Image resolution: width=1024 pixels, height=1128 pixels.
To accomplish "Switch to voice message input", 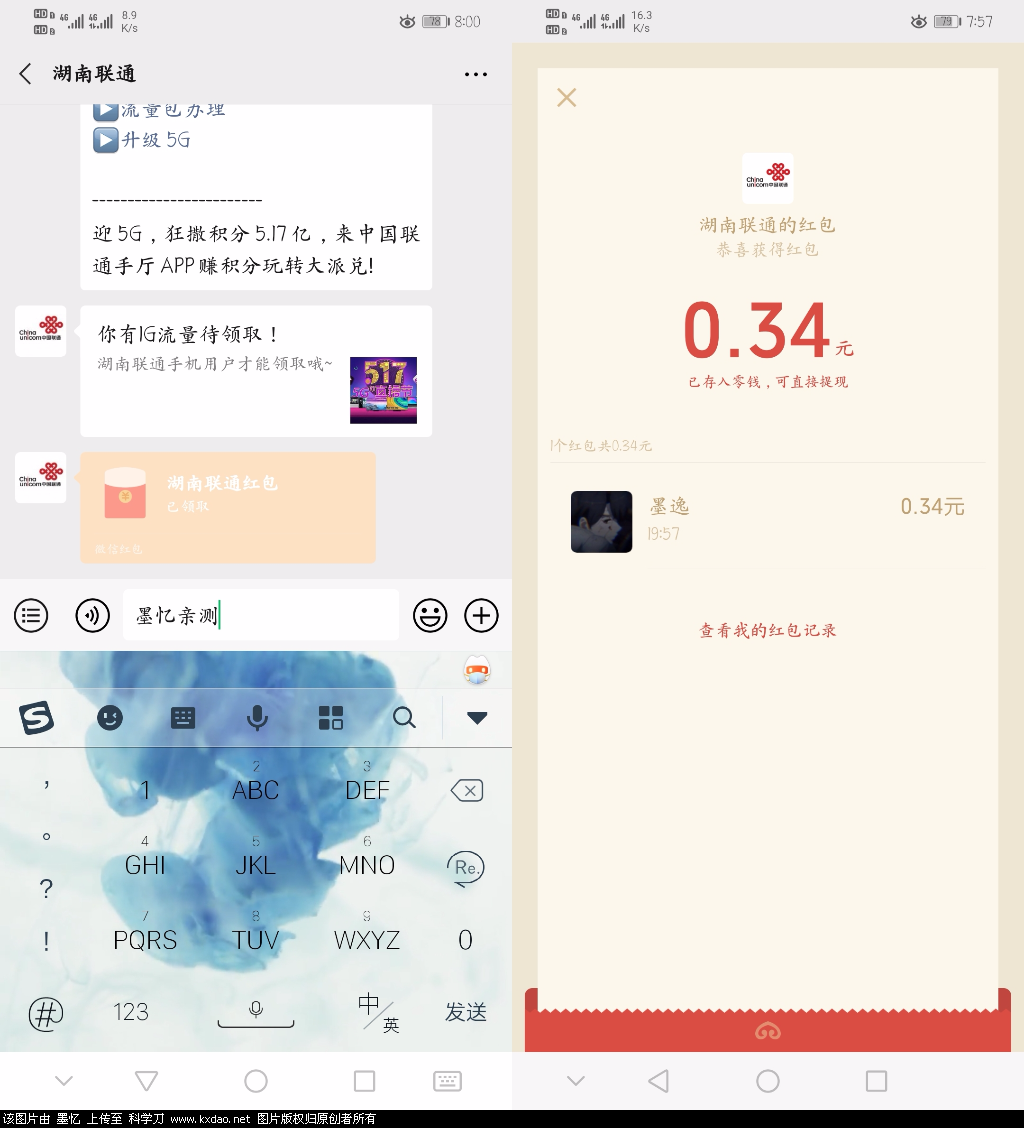I will click(x=93, y=615).
